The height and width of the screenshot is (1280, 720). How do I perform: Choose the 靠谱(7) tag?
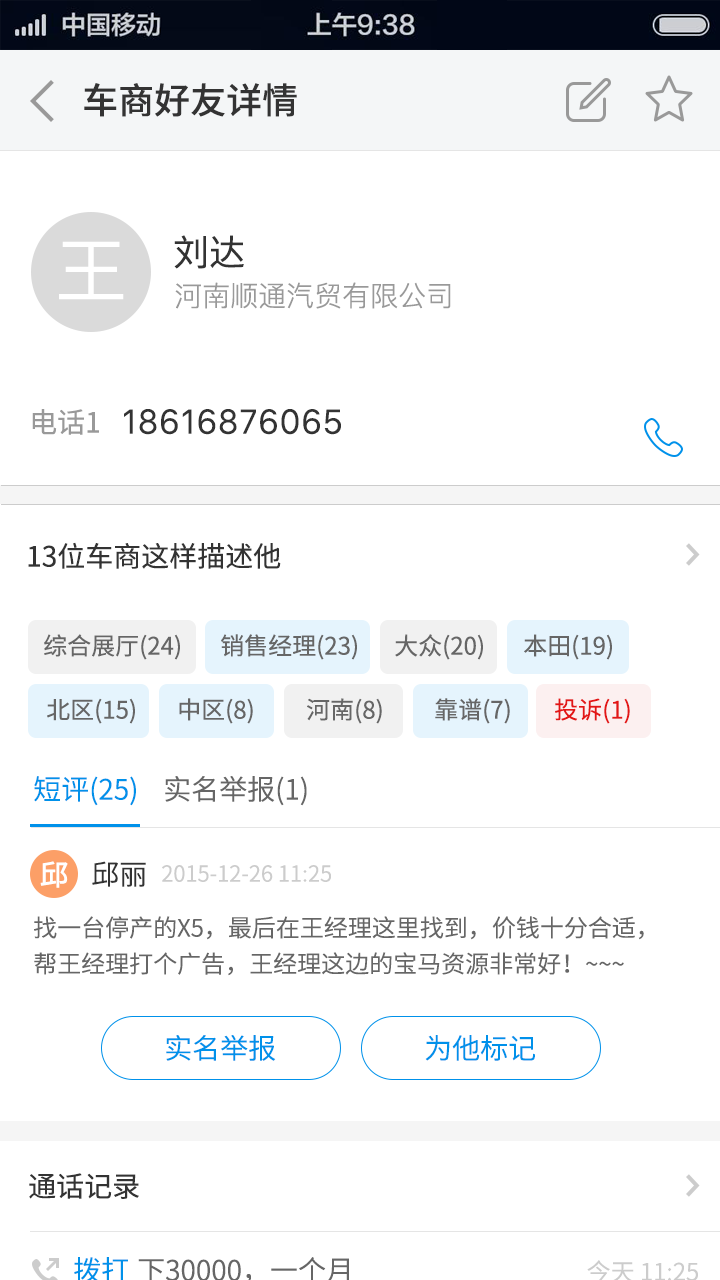(x=471, y=711)
